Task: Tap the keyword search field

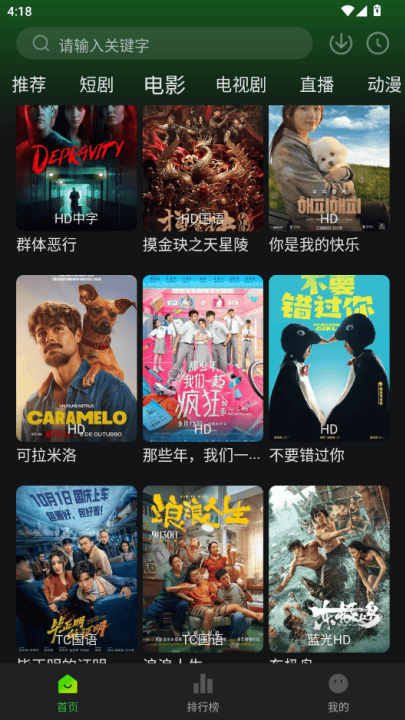Action: (164, 44)
